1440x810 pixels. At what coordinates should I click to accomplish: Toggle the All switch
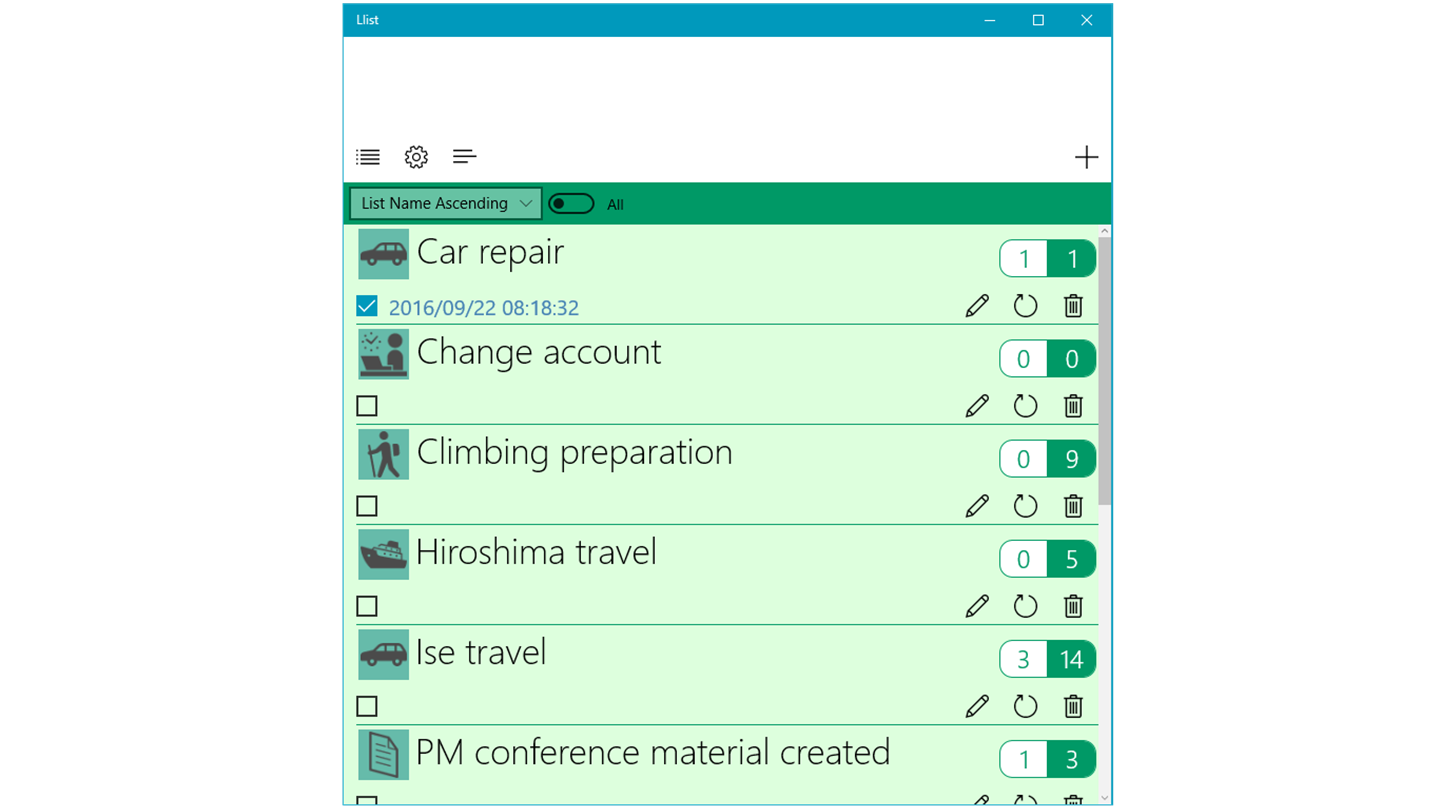[572, 204]
